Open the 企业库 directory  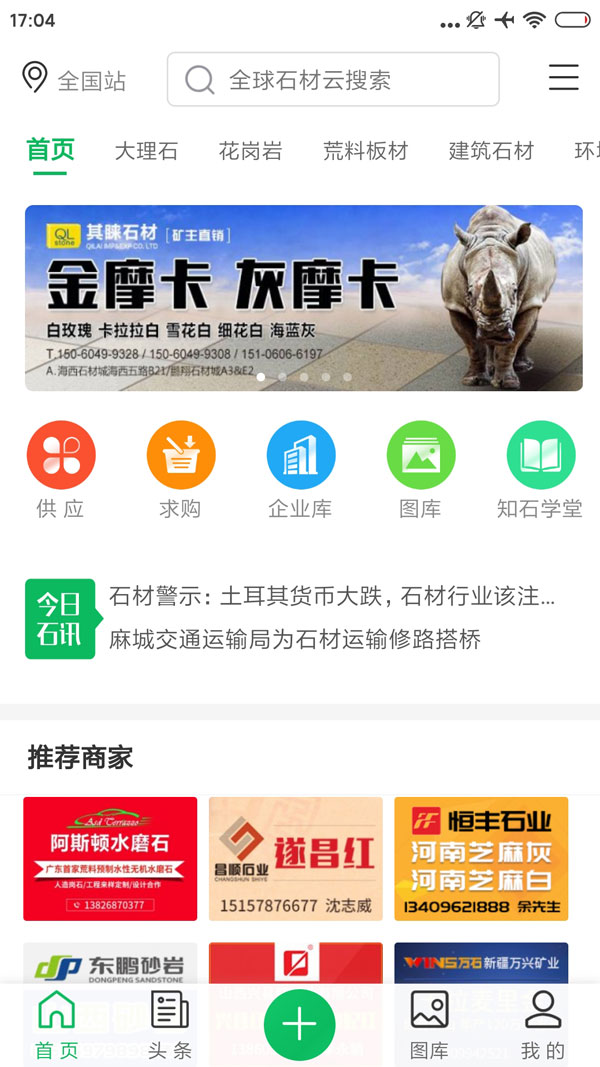pos(300,469)
